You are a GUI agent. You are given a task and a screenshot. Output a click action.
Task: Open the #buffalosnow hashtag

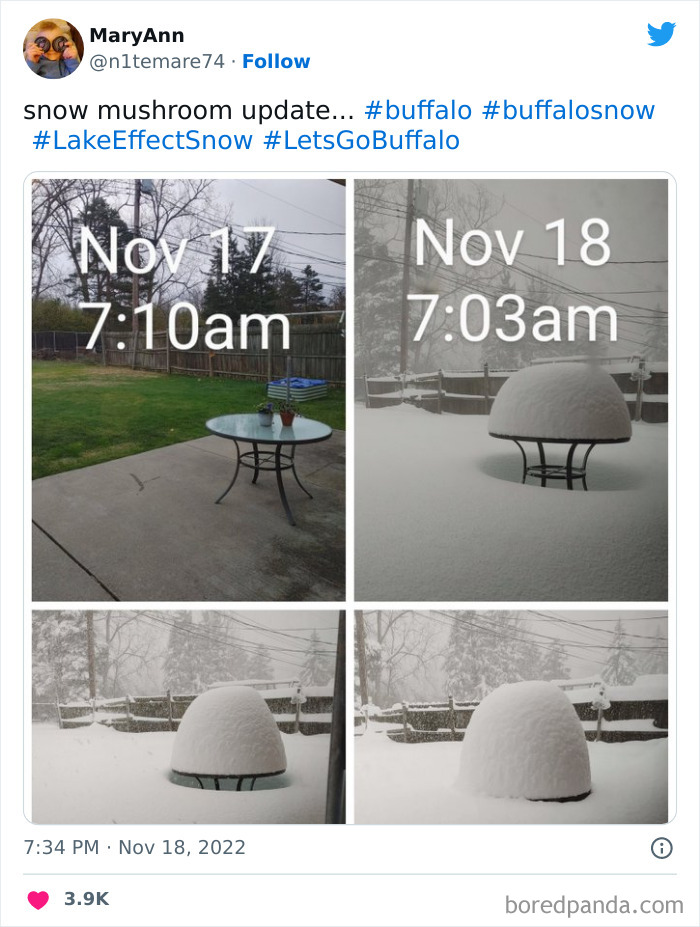569,111
